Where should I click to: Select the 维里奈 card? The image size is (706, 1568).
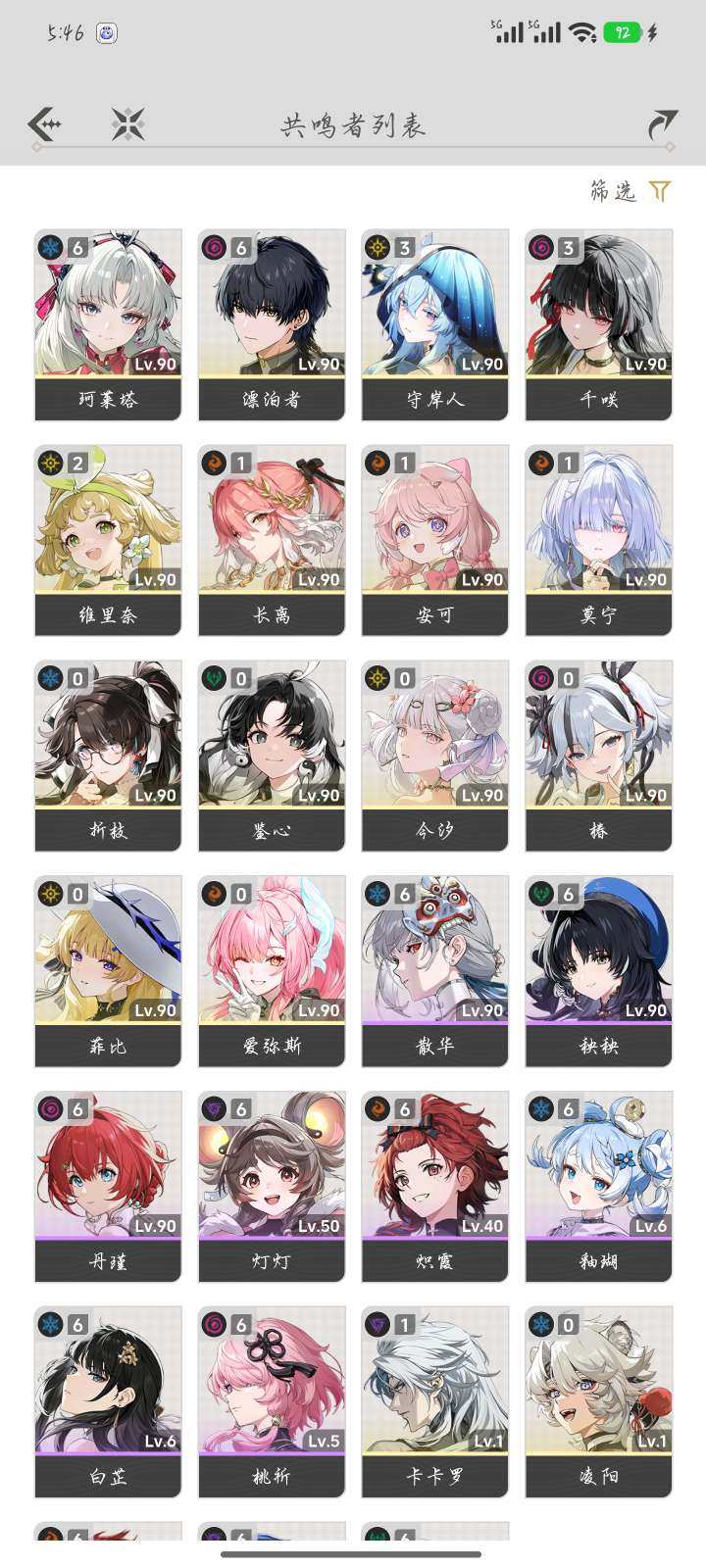coord(108,540)
